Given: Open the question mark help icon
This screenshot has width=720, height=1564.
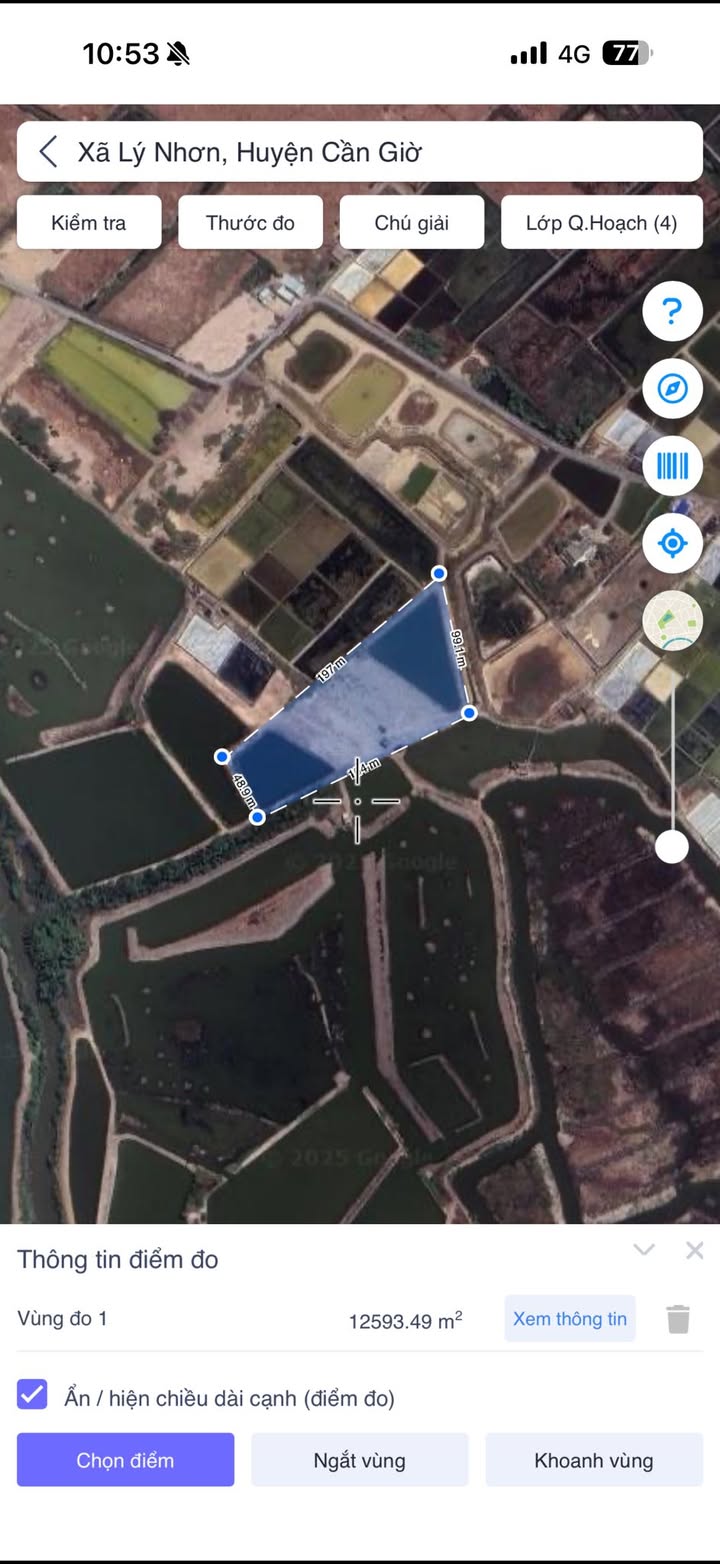Looking at the screenshot, I should [x=672, y=312].
